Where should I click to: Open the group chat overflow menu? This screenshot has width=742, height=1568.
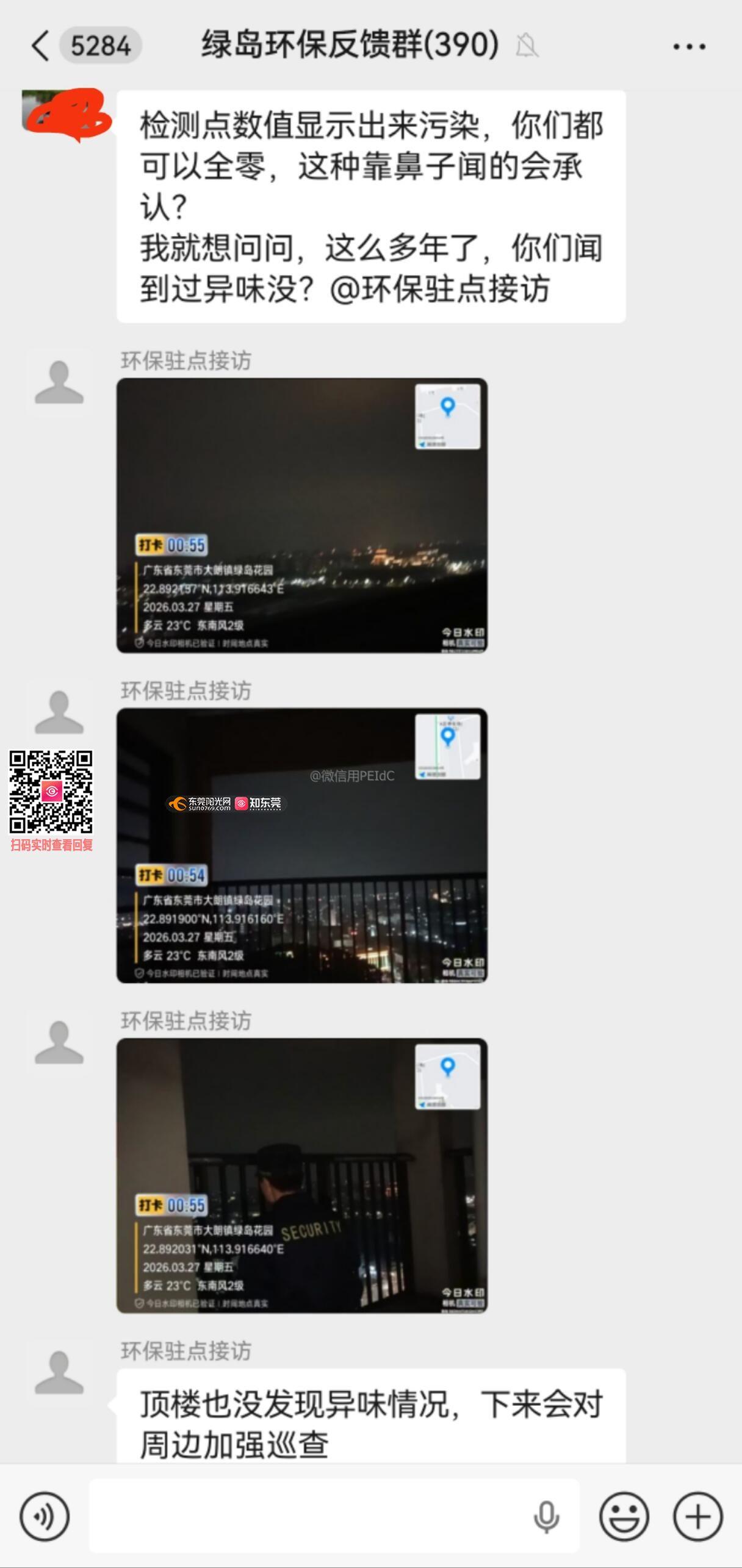point(689,46)
